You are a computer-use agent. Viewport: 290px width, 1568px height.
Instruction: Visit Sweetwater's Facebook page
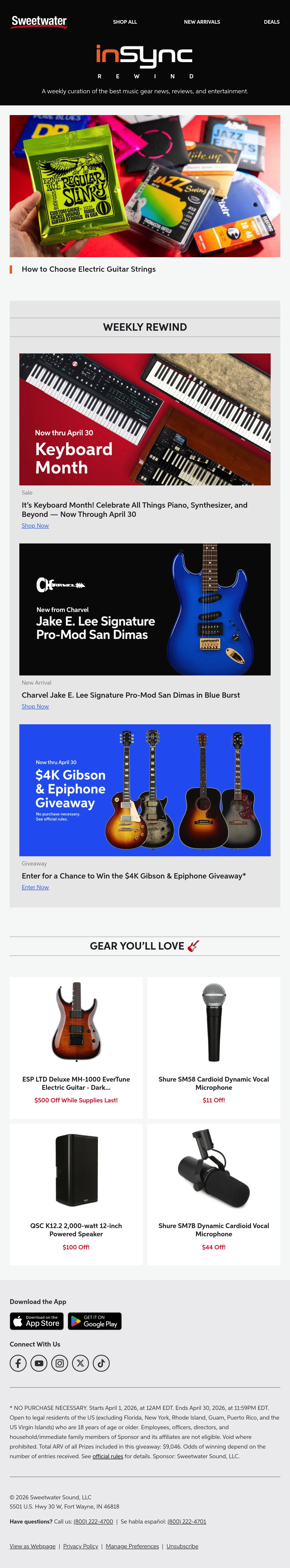[x=18, y=1363]
